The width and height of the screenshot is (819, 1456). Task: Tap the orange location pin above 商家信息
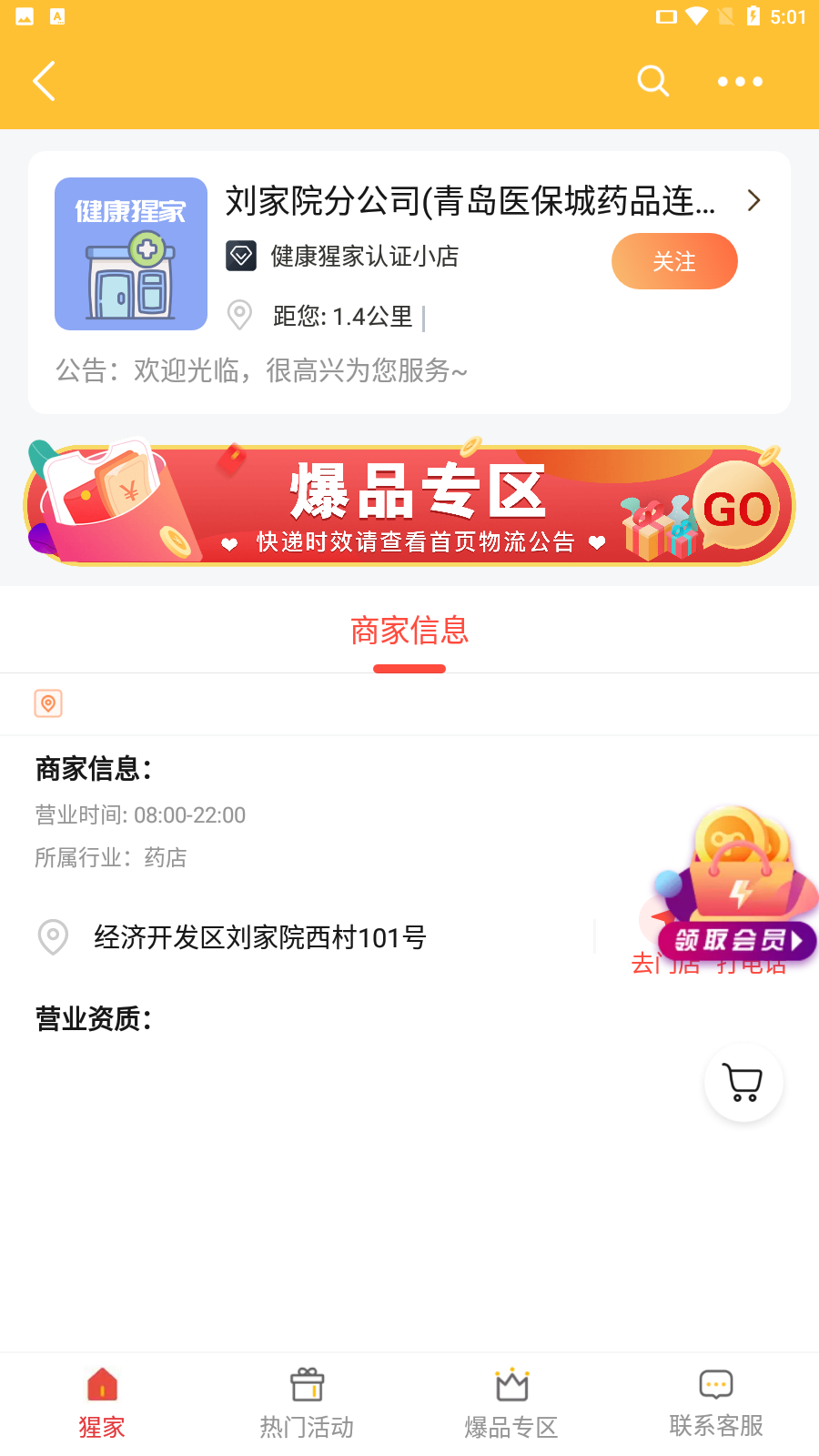tap(48, 703)
